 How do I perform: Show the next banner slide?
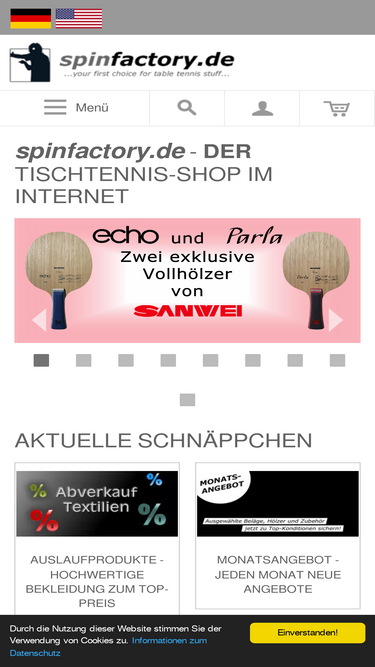335,320
